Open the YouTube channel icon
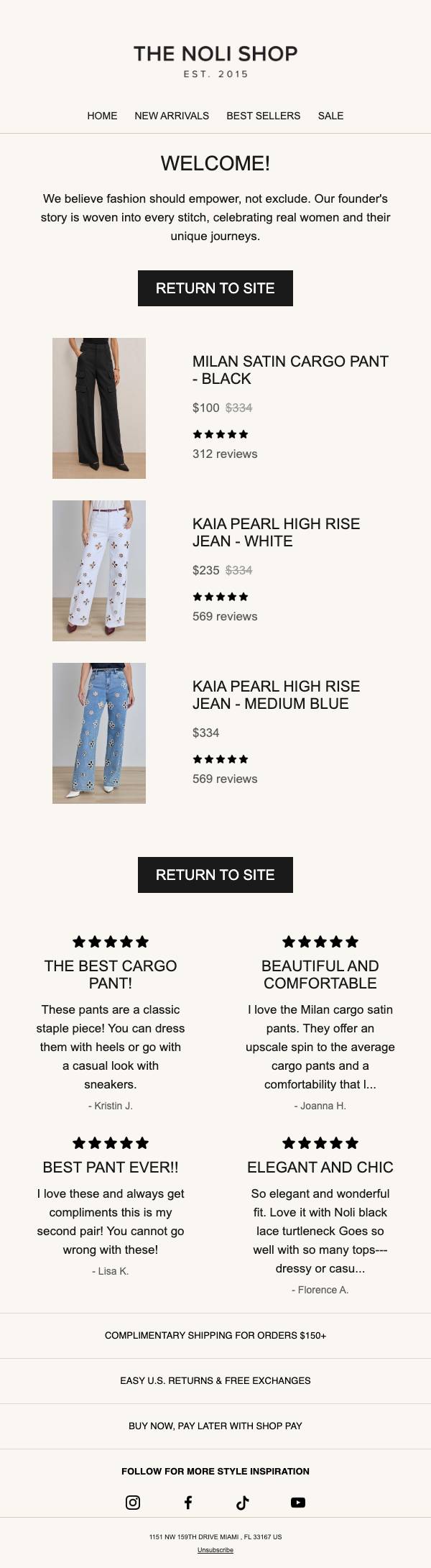The height and width of the screenshot is (1568, 431). click(298, 1502)
